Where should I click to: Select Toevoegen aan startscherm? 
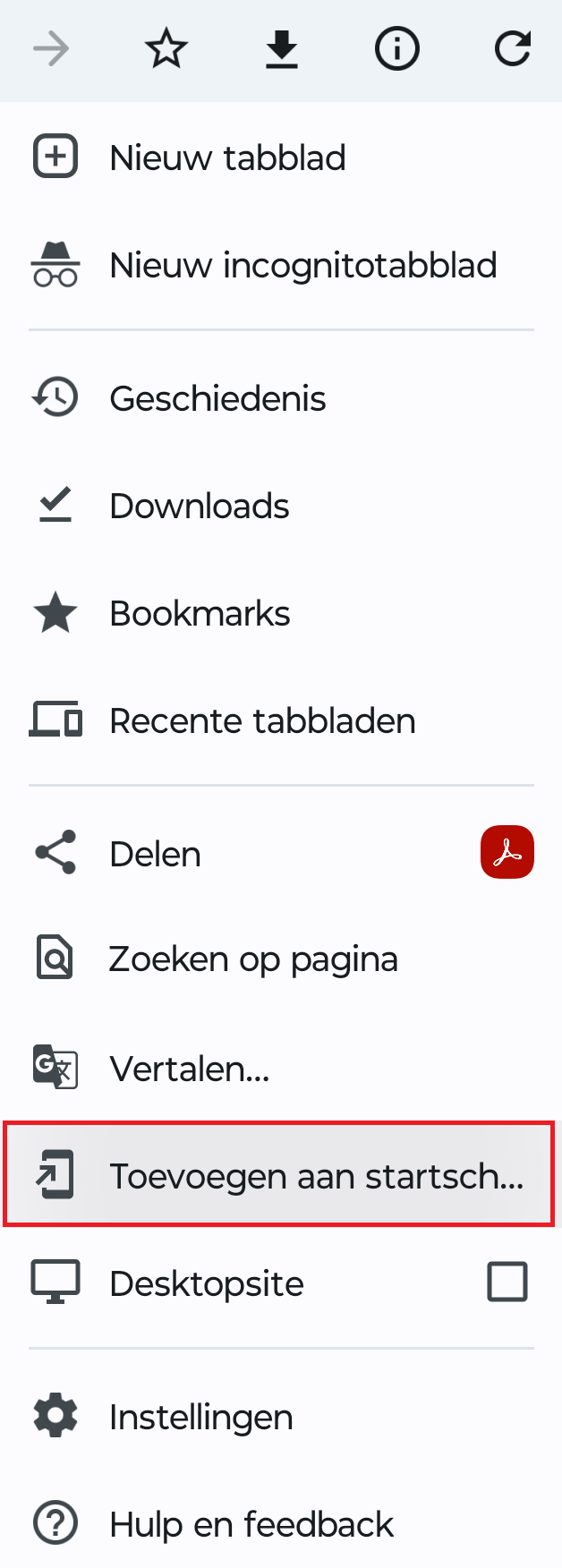click(x=316, y=1175)
